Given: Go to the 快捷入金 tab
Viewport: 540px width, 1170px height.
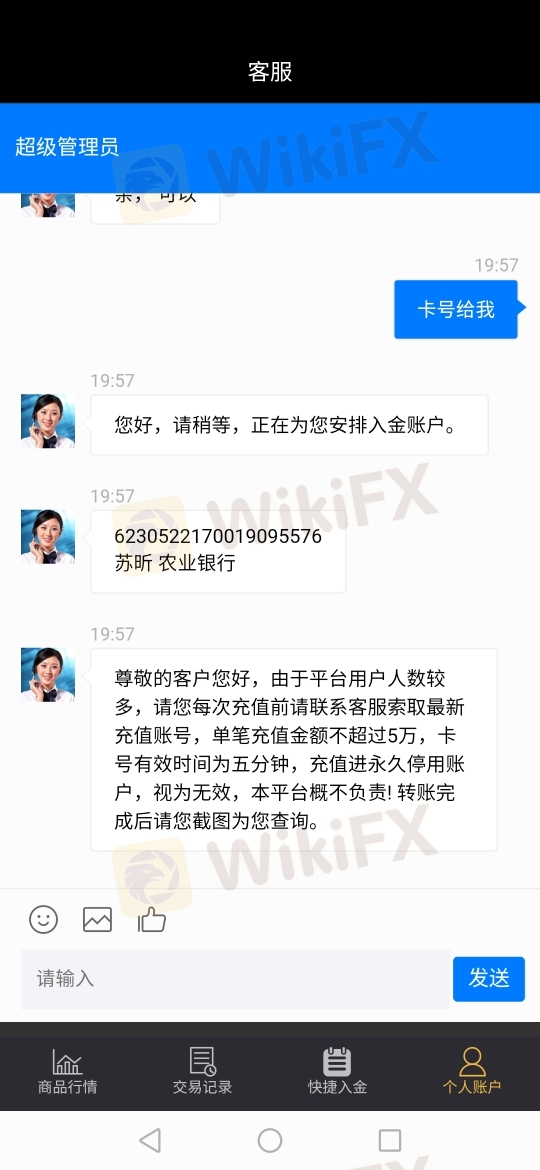Looking at the screenshot, I should pos(337,1071).
